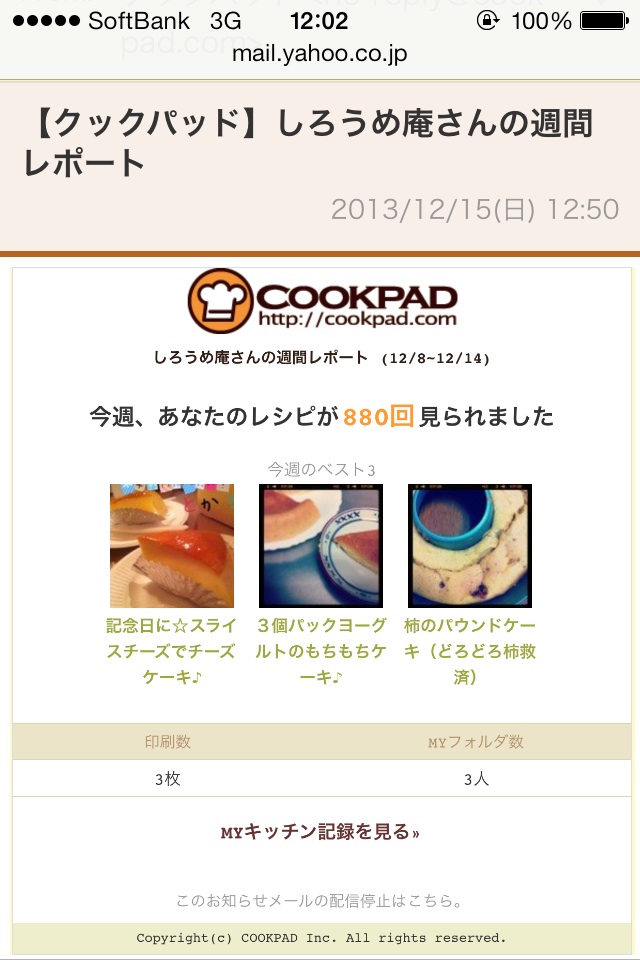Open the yogurt mochi cake photo

[x=320, y=546]
